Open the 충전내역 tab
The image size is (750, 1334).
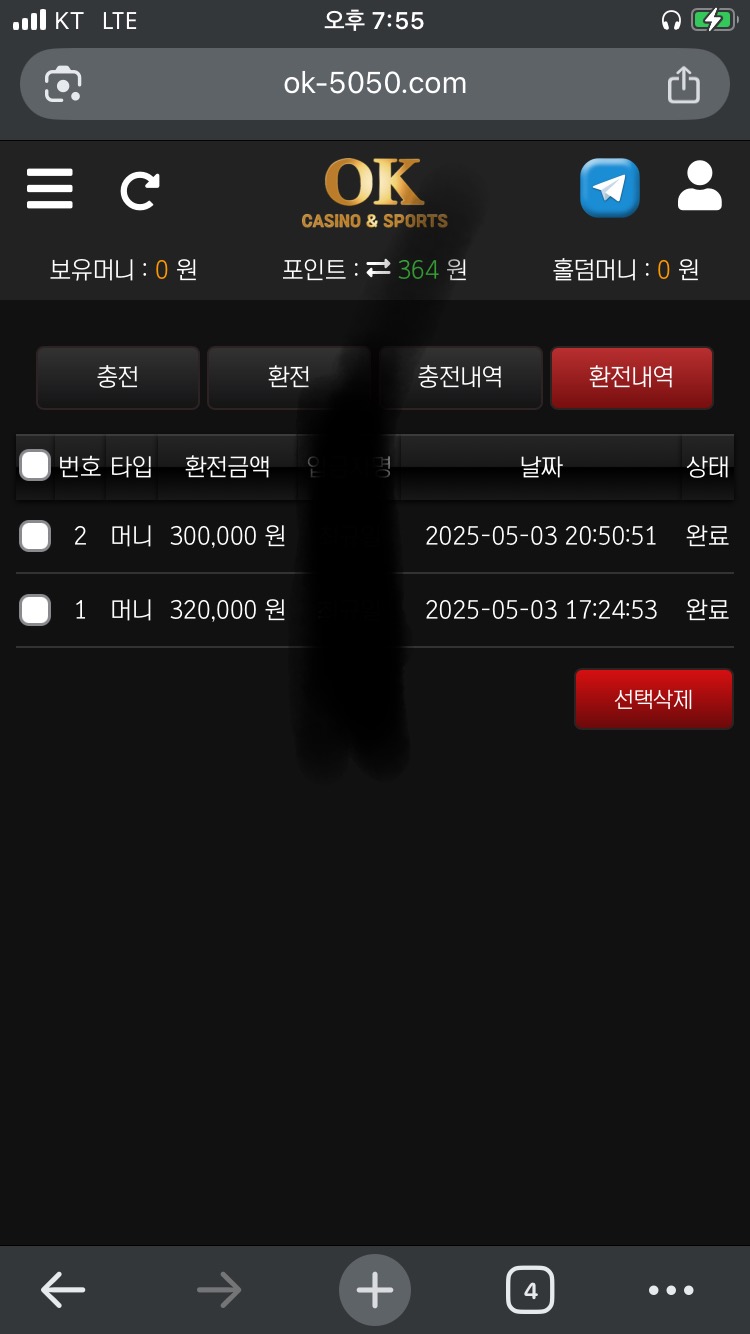pos(460,378)
